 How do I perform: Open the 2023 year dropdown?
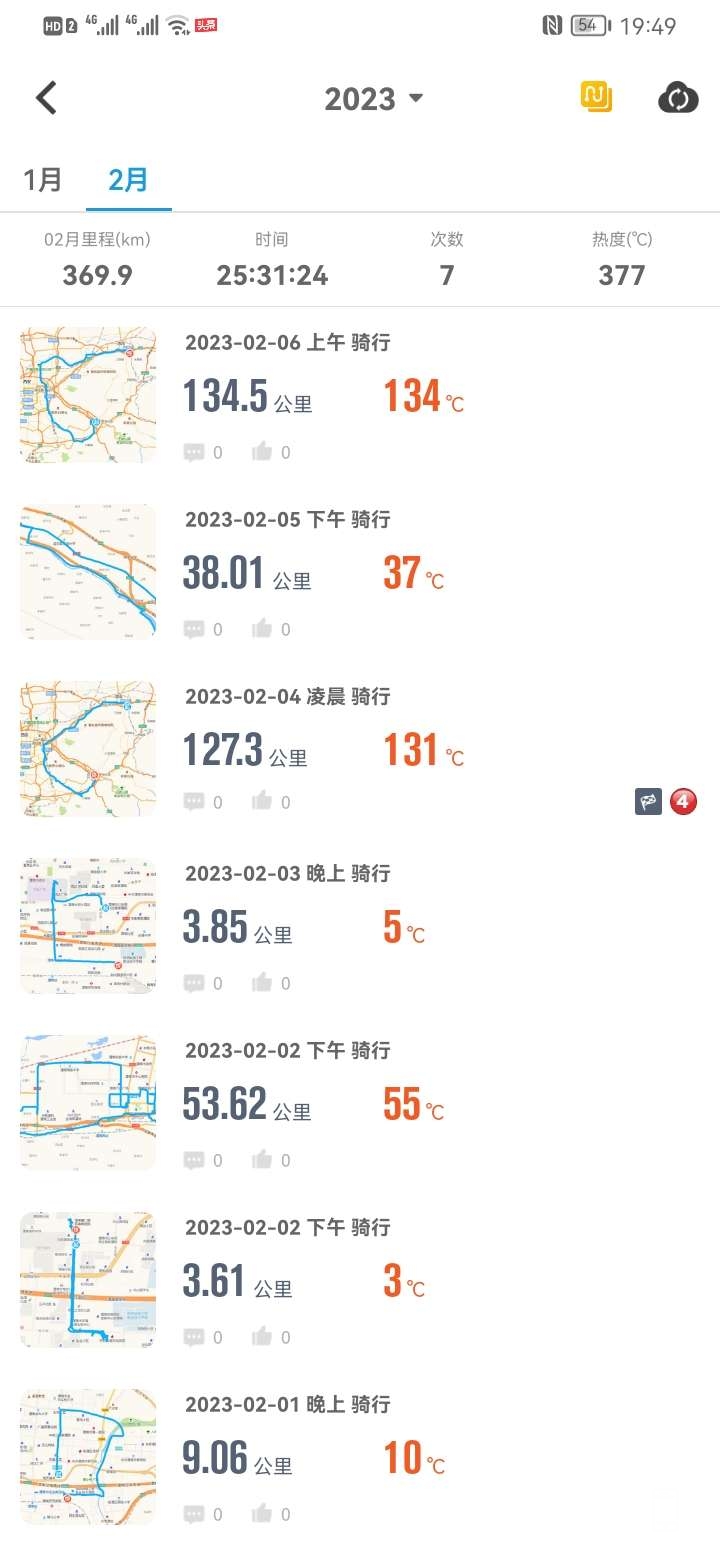(x=374, y=99)
